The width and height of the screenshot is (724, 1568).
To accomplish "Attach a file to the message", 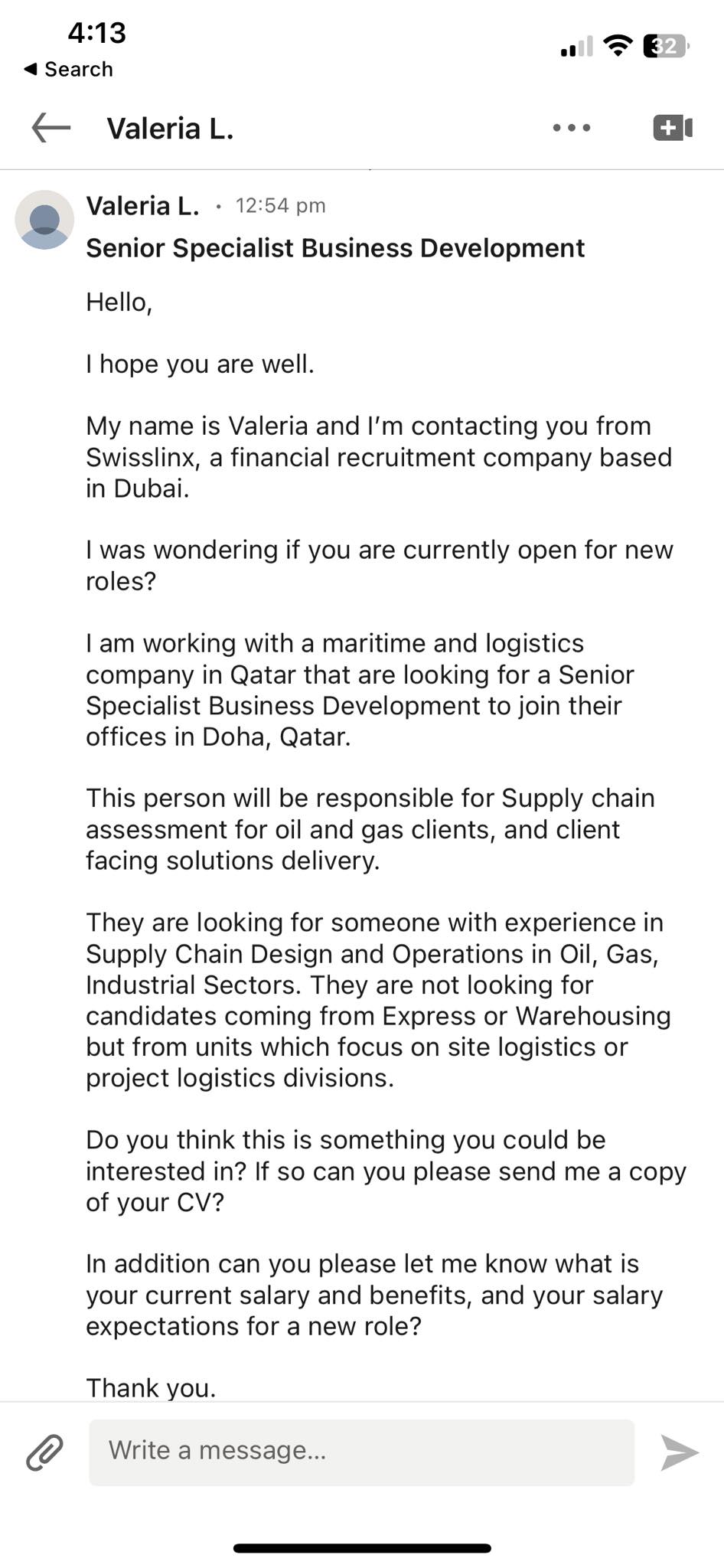I will [x=44, y=1453].
